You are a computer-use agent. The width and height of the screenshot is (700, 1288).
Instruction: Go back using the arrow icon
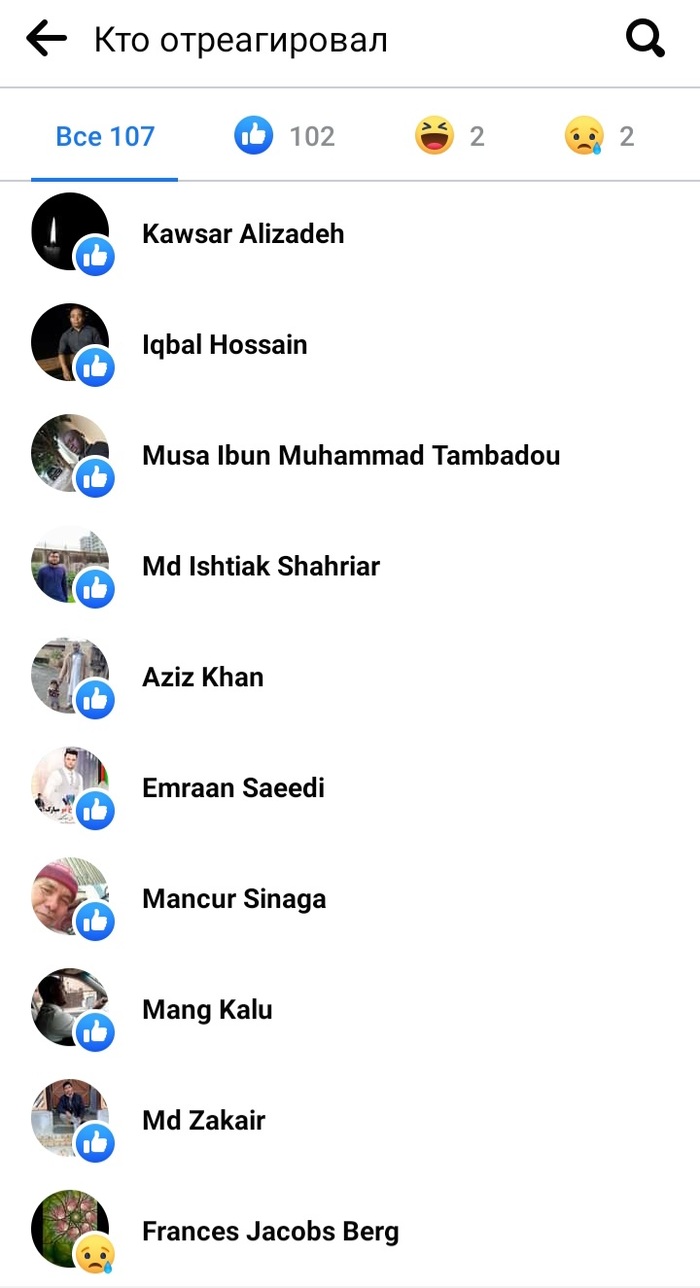click(x=46, y=40)
